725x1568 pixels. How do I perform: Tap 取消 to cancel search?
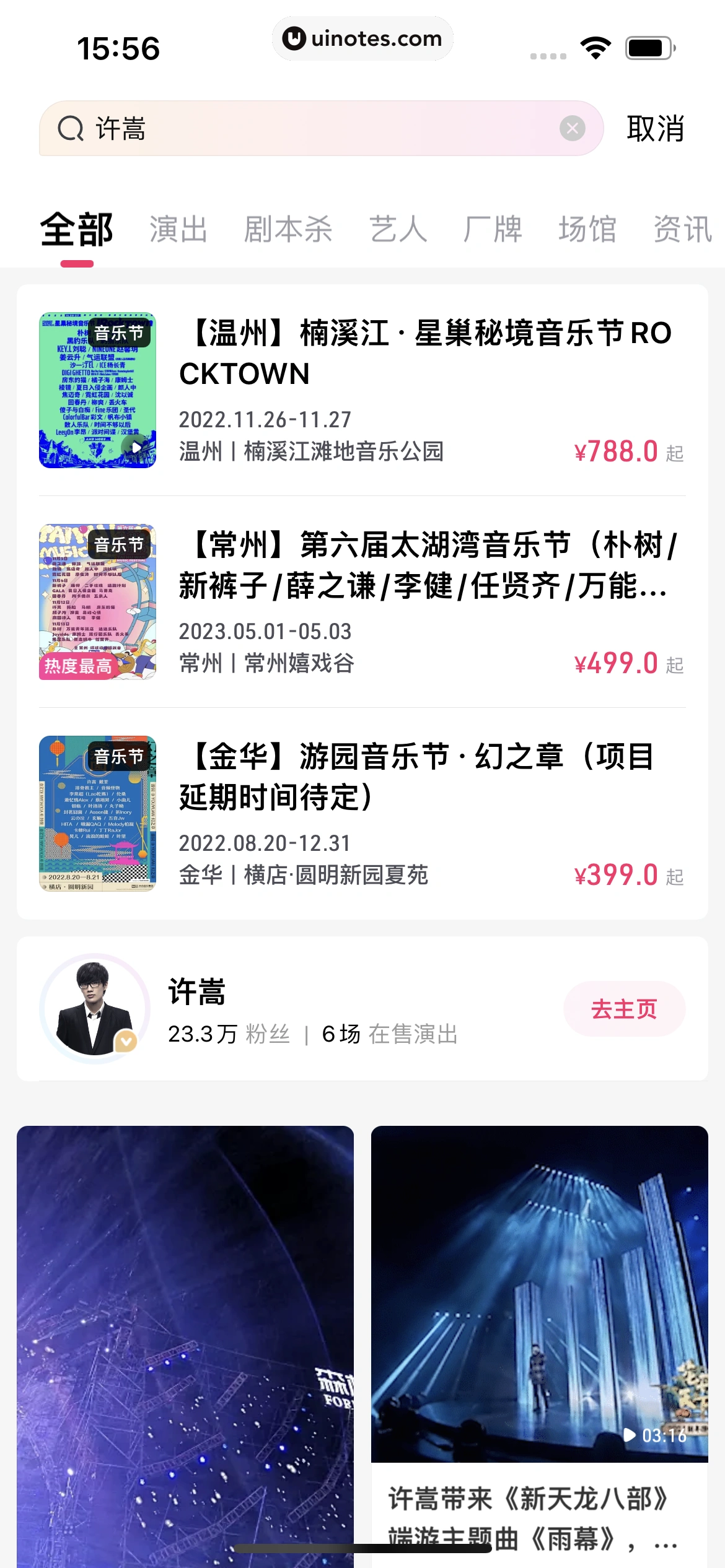(x=655, y=129)
